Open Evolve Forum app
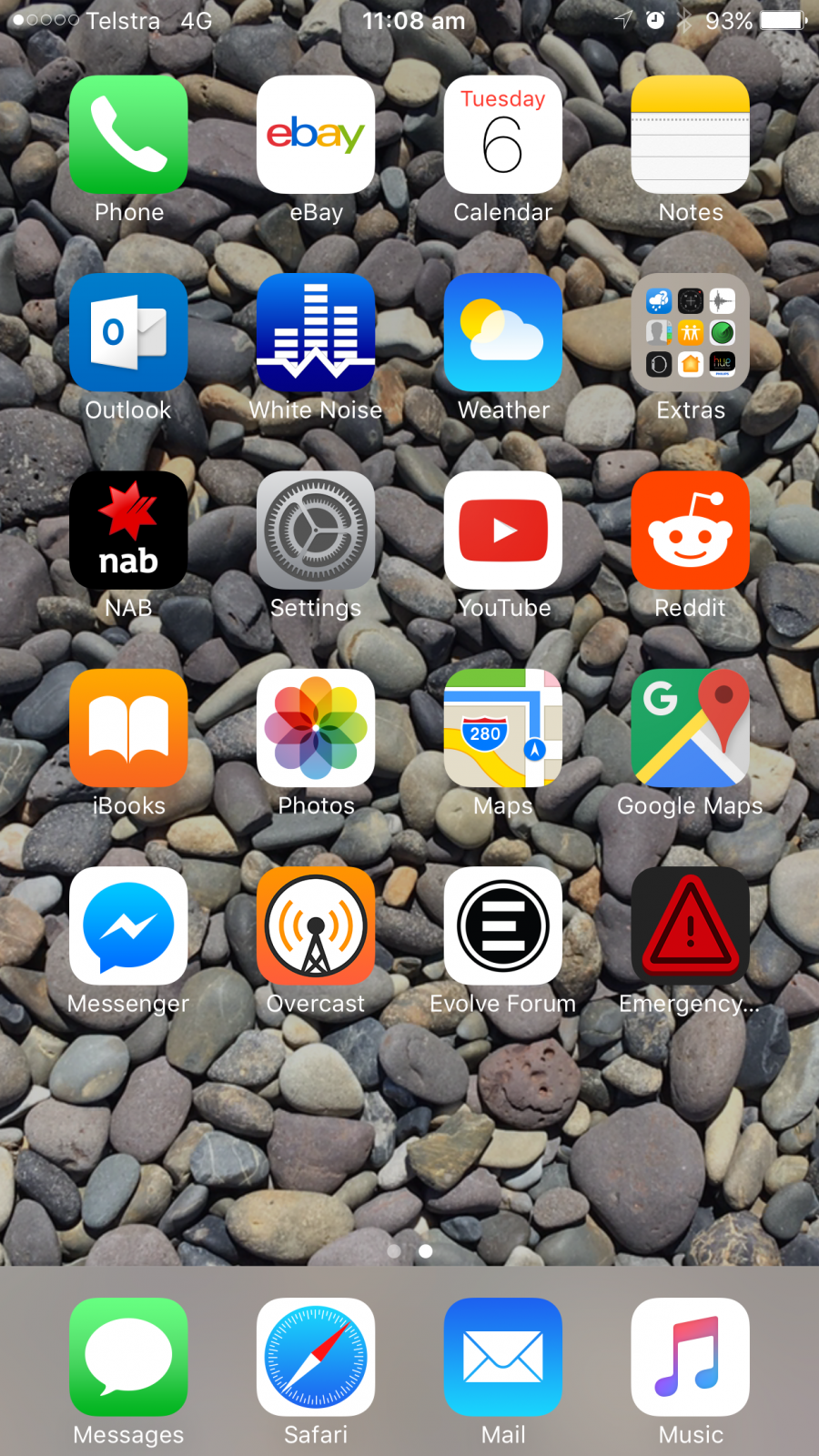Viewport: 819px width, 1456px height. (x=503, y=925)
